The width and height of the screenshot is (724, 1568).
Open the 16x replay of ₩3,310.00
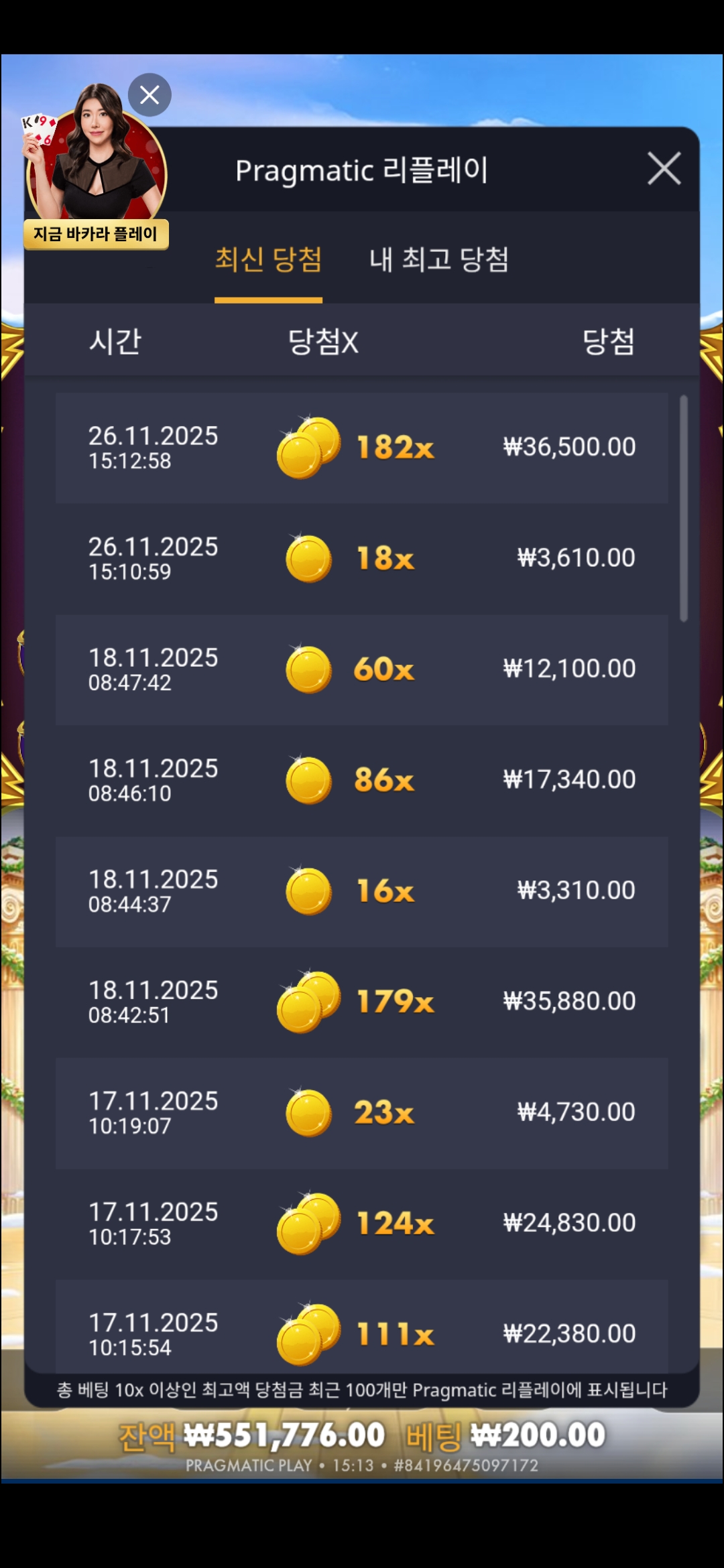[x=362, y=891]
